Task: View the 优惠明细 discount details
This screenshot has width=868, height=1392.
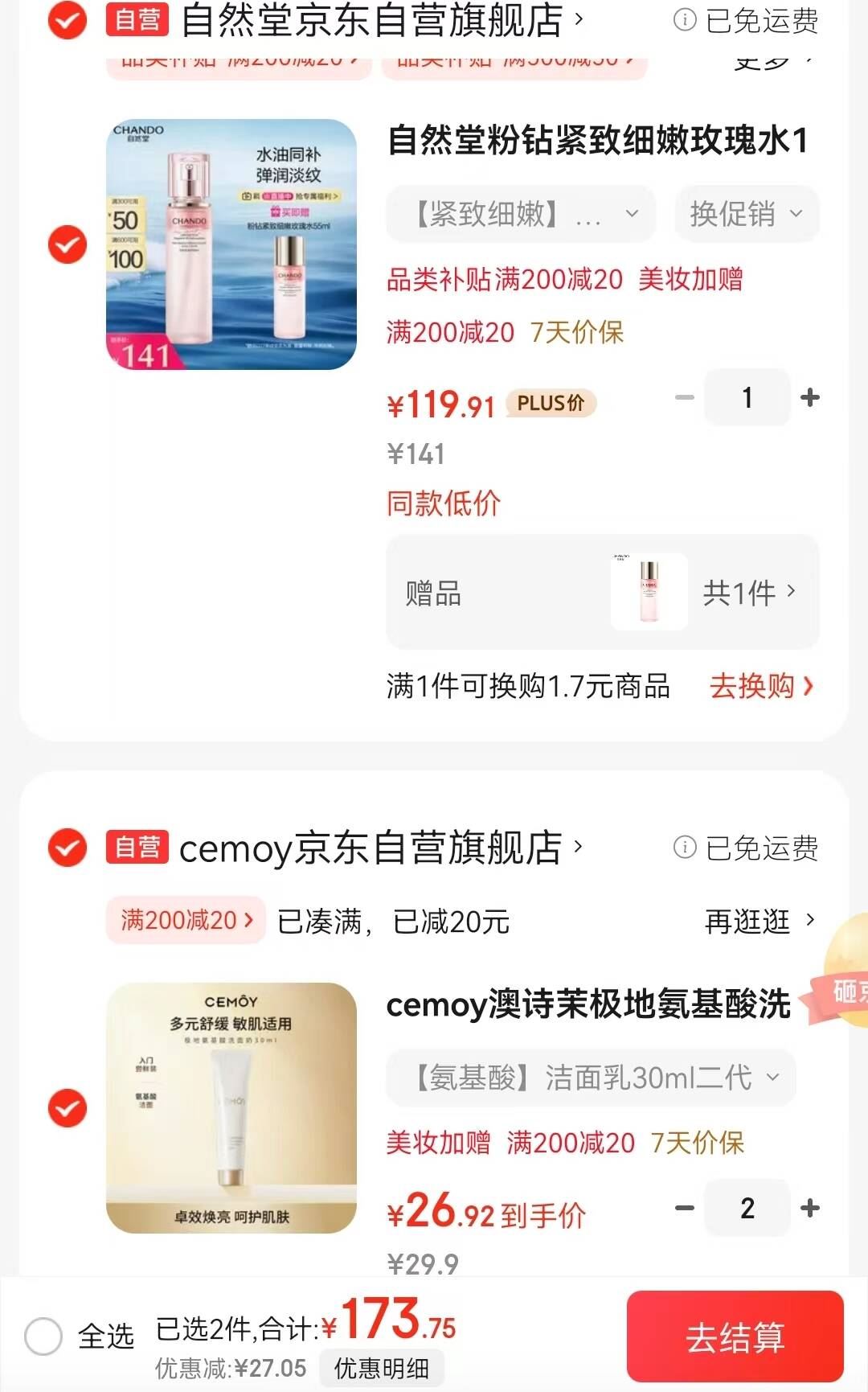Action: tap(382, 1367)
